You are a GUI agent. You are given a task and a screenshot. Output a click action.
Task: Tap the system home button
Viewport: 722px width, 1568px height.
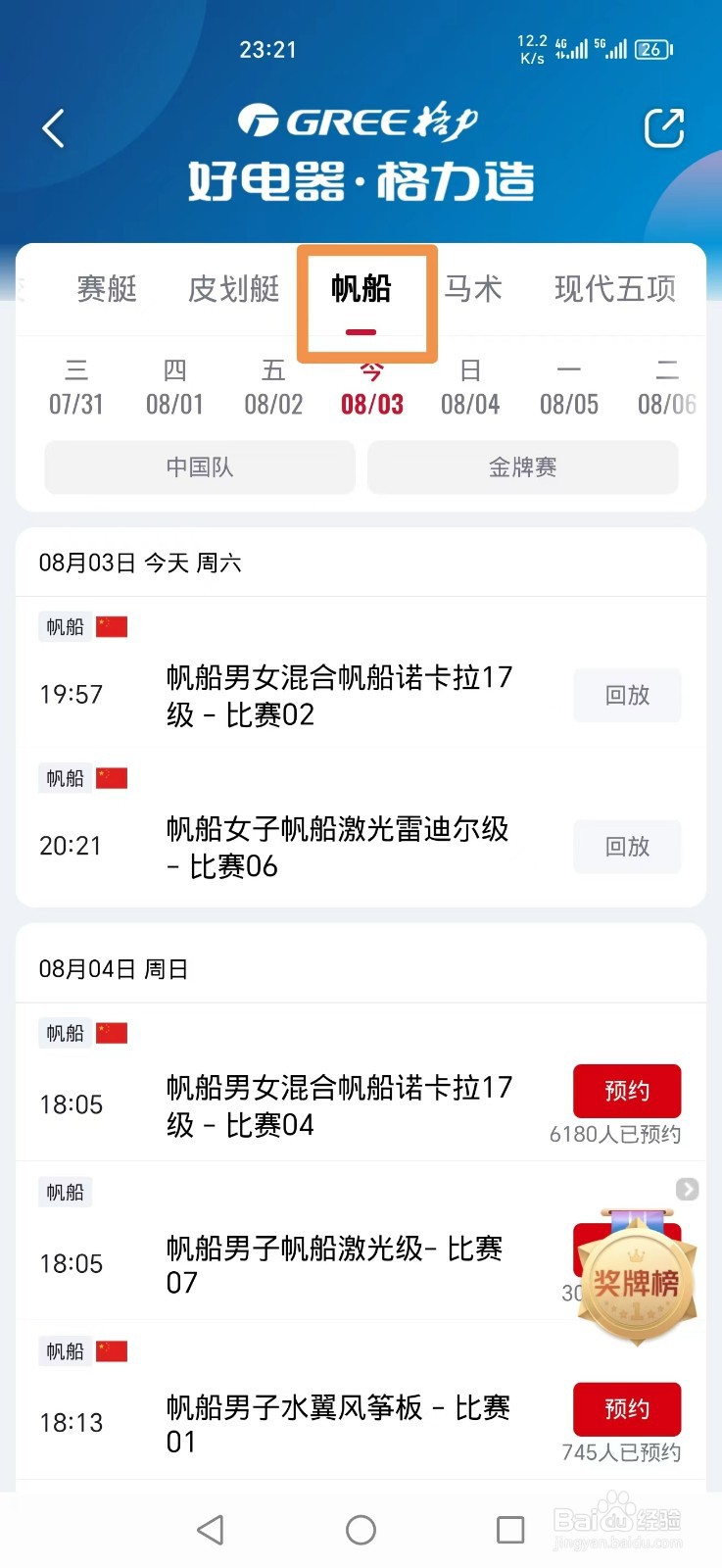pyautogui.click(x=361, y=1530)
